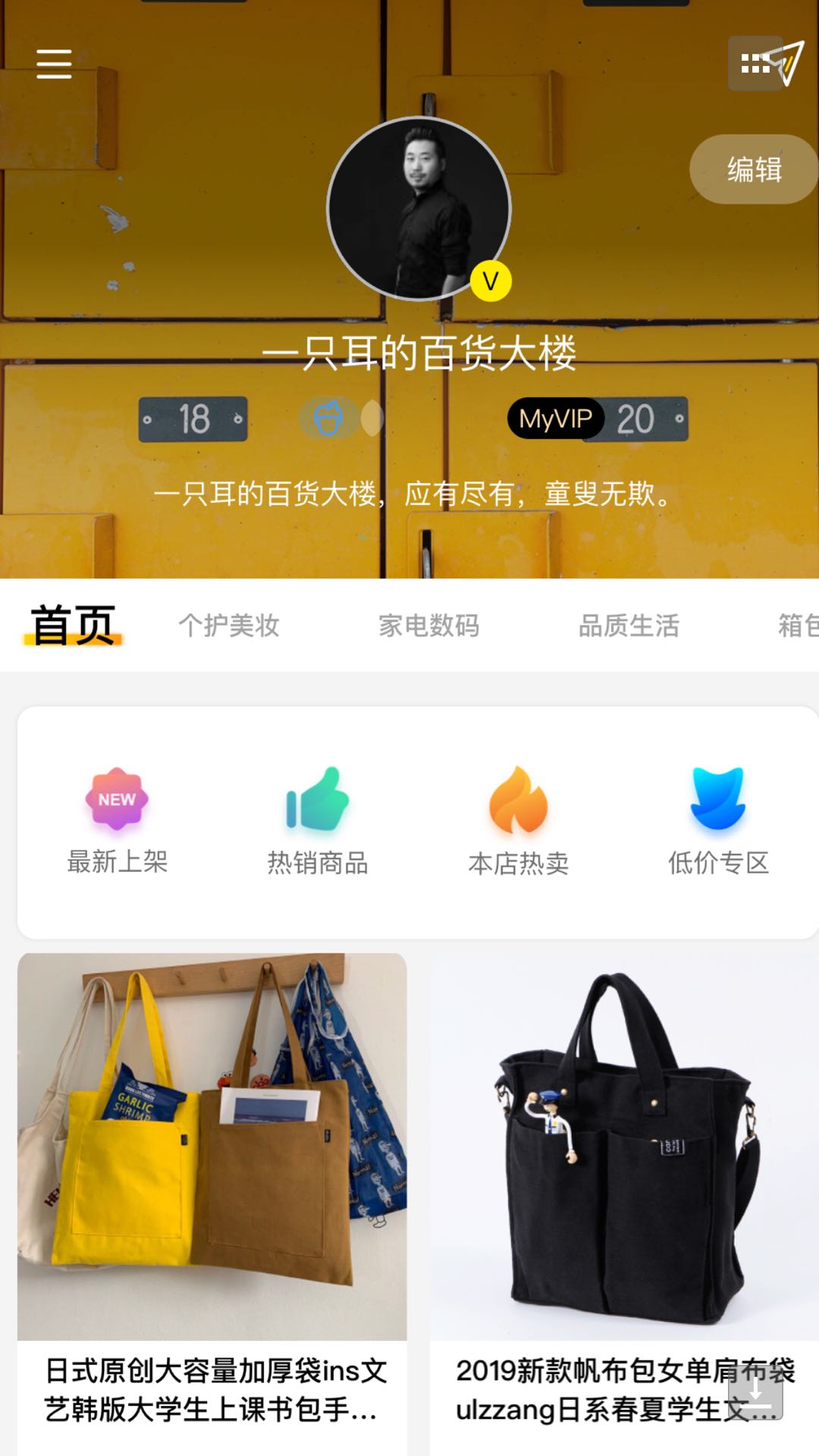Tap the download arrow icon
This screenshot has width=819, height=1456.
click(755, 1392)
